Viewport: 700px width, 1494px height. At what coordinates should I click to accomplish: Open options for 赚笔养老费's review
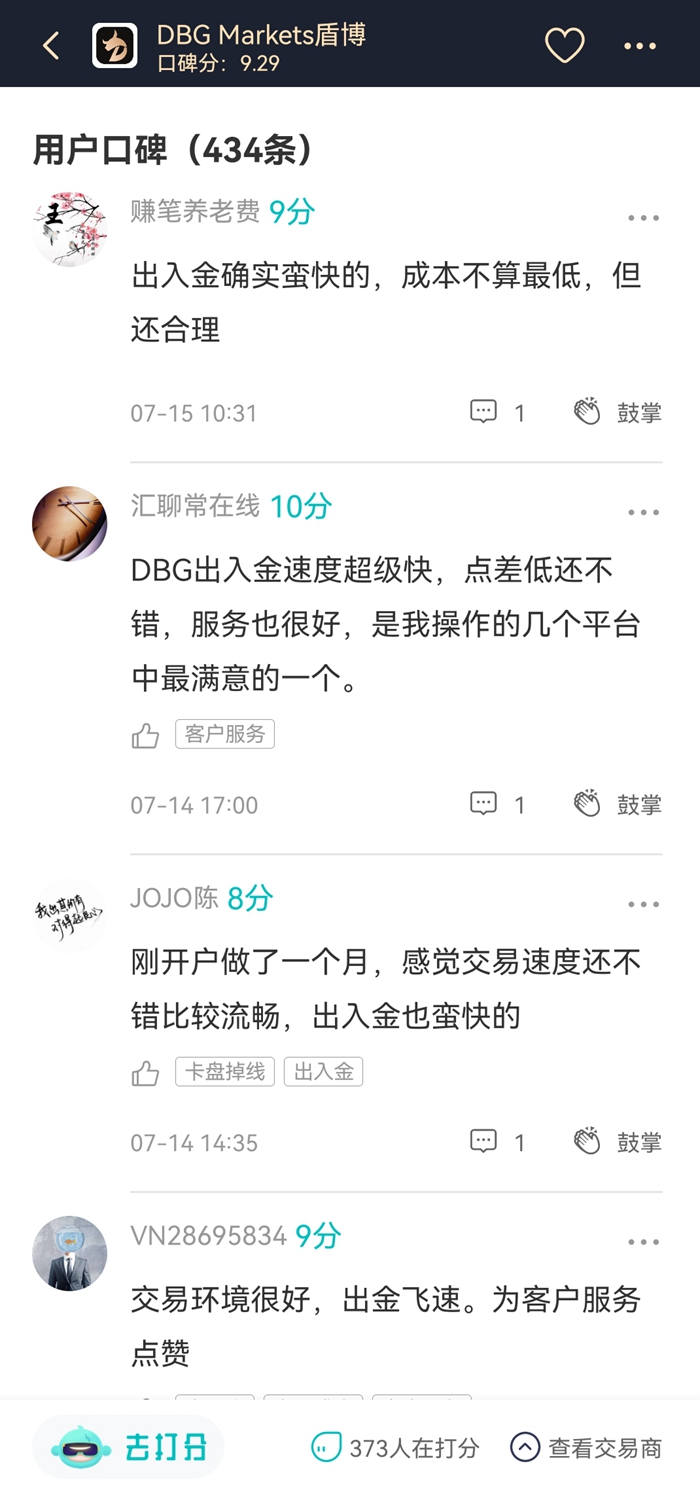[x=643, y=218]
